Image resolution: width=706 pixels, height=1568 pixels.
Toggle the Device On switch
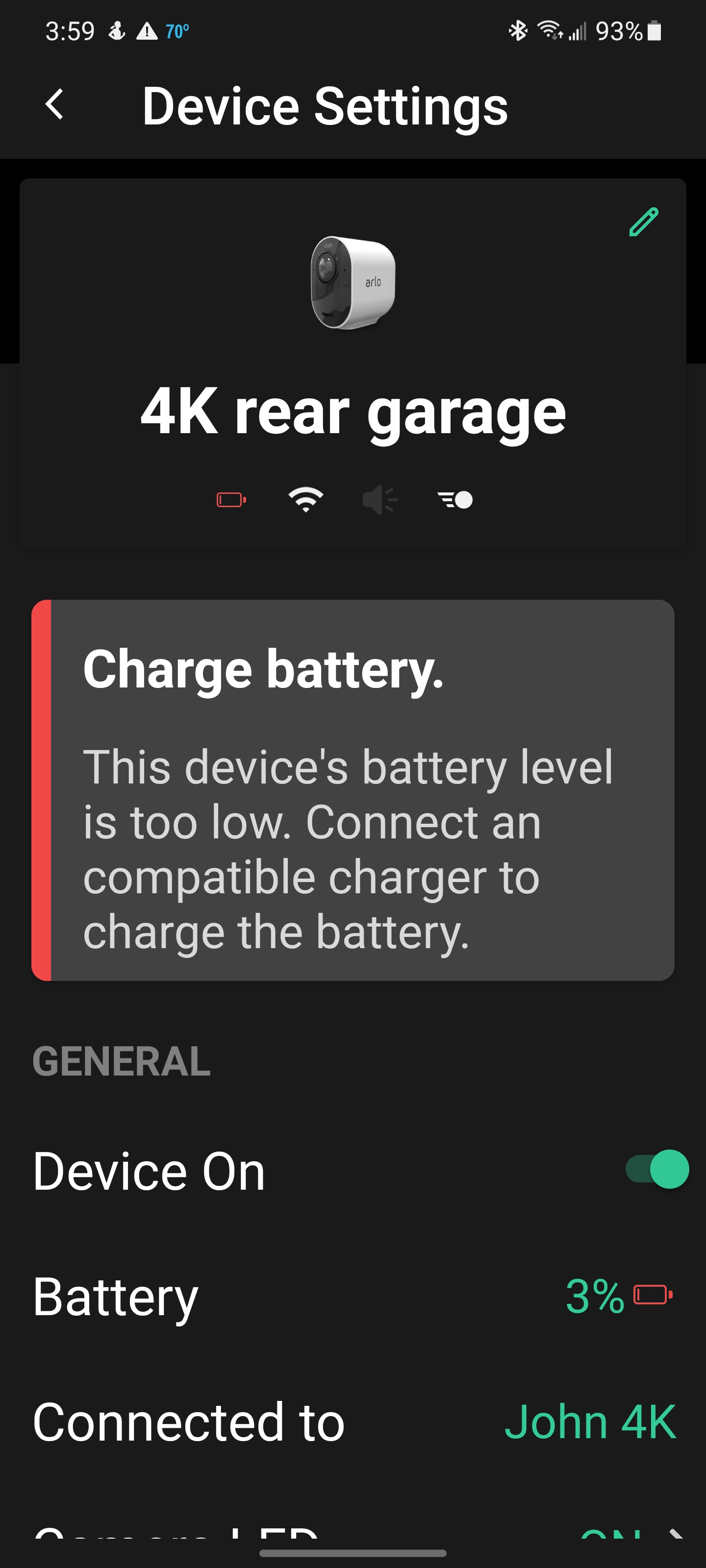point(656,1169)
